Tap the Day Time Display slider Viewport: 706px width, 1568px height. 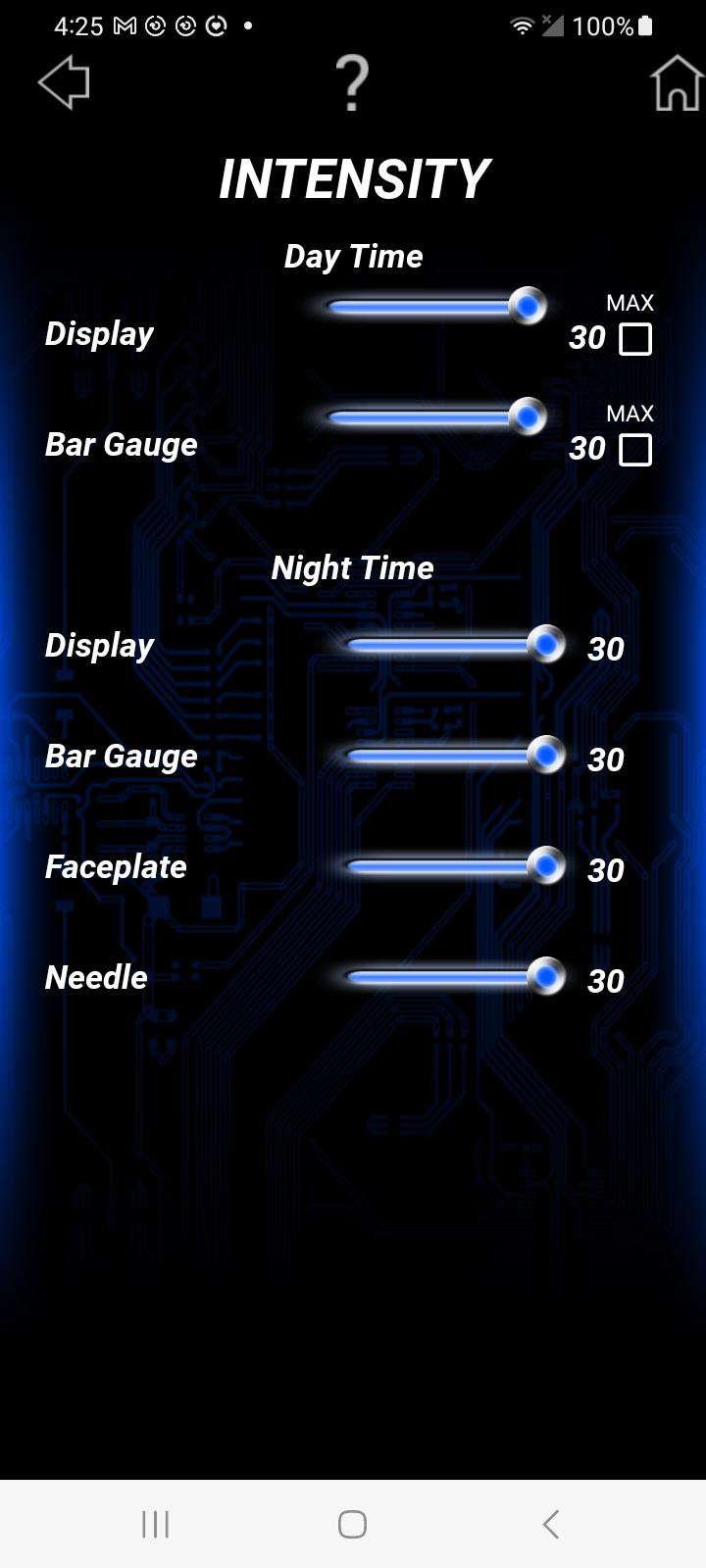(x=435, y=307)
